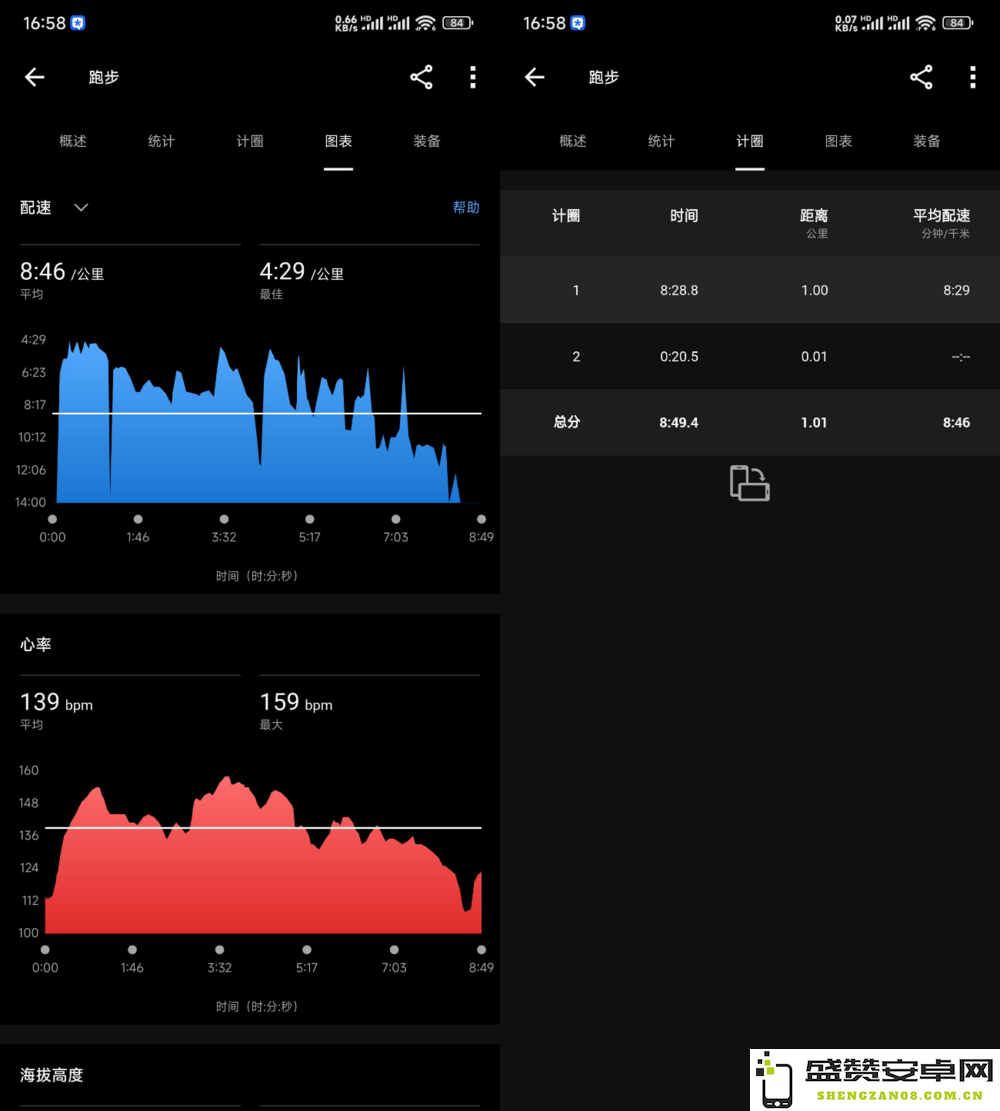Open the overflow menu on the 图表 screen
This screenshot has width=1000, height=1111.
473,77
